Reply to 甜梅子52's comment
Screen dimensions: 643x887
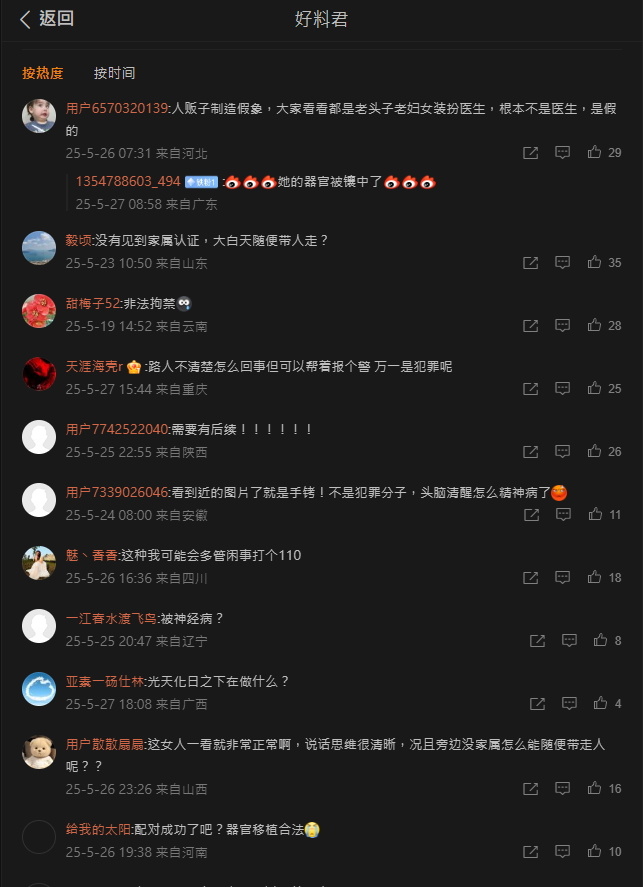click(563, 326)
